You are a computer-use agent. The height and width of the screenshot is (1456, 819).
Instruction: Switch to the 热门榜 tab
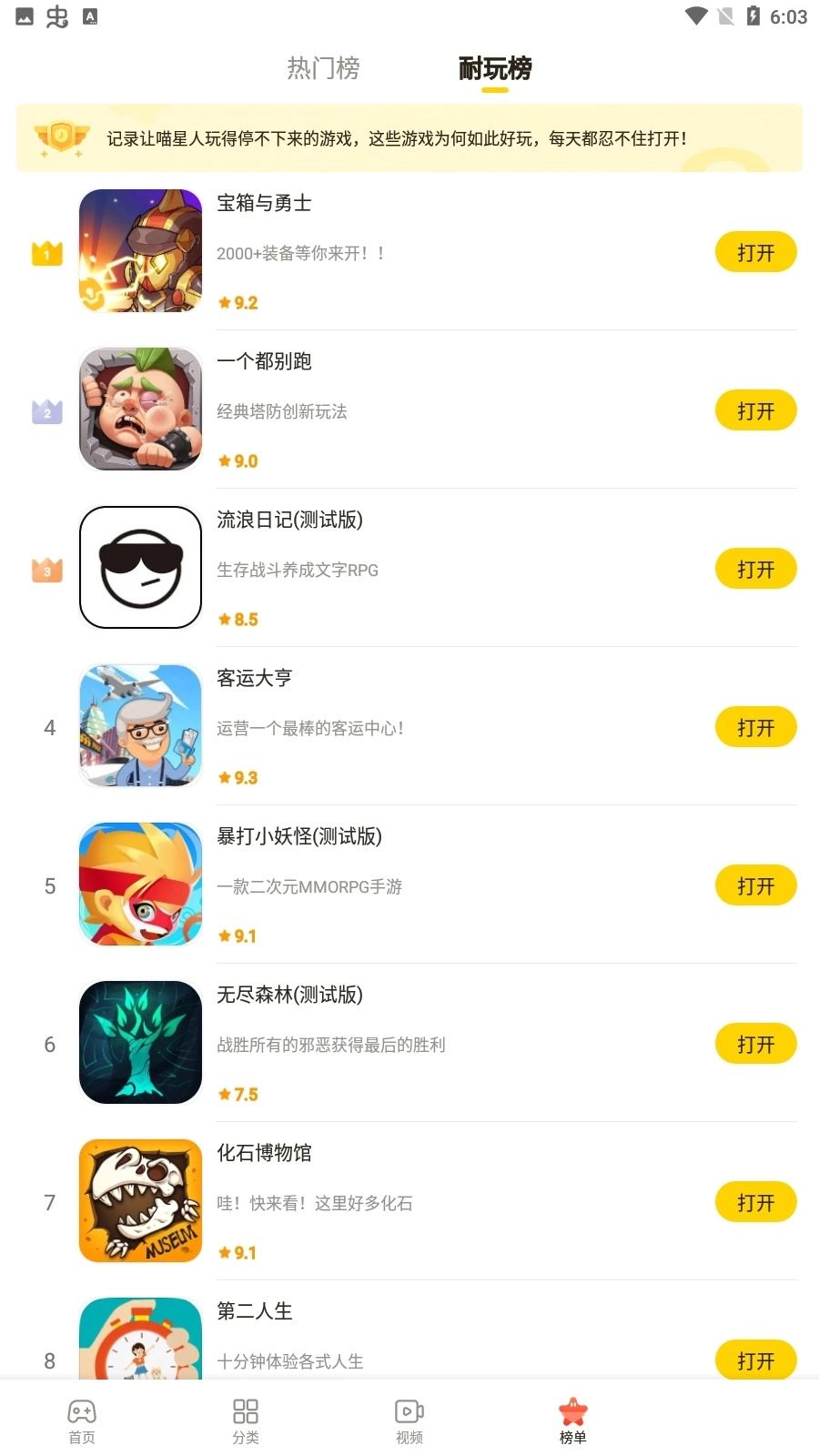pos(323,68)
